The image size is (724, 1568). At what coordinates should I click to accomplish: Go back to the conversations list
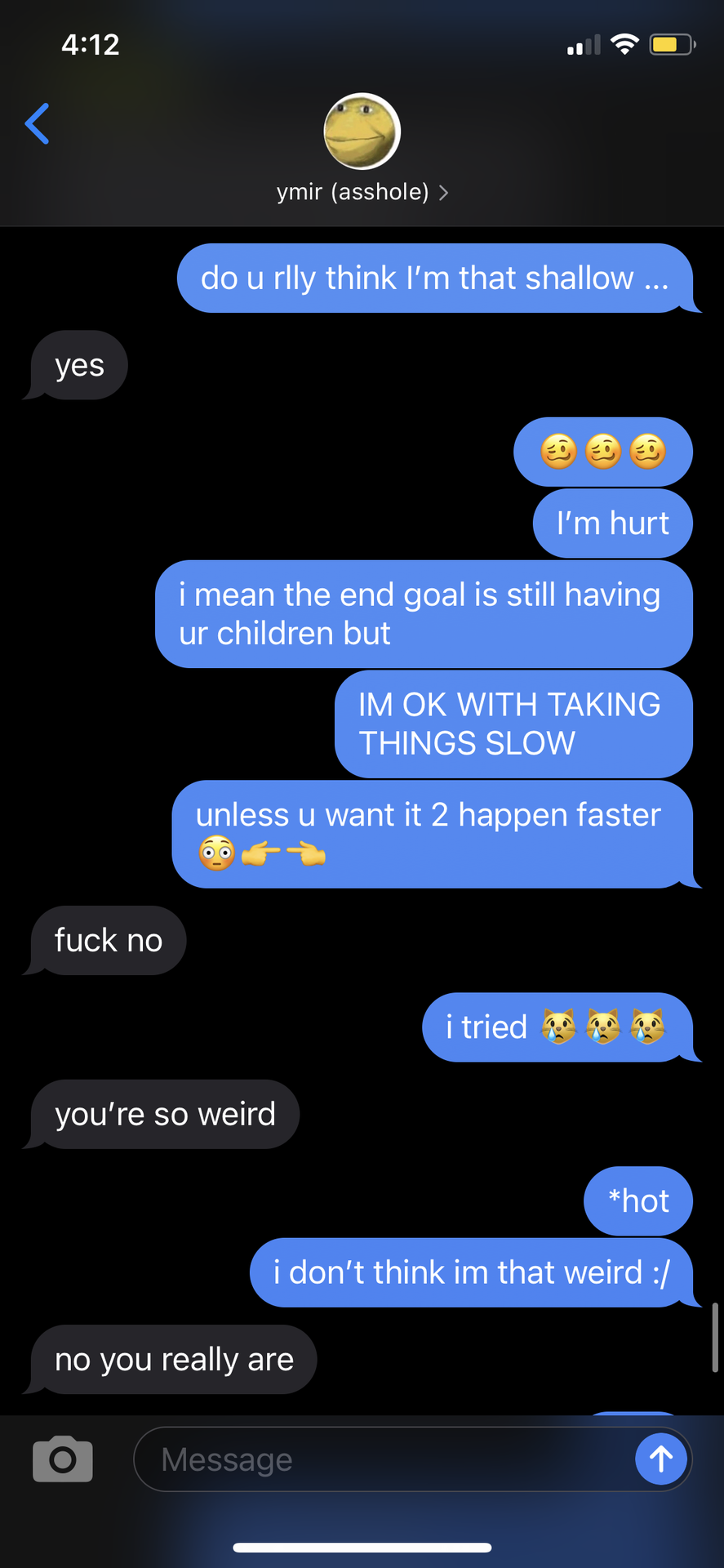coord(38,124)
